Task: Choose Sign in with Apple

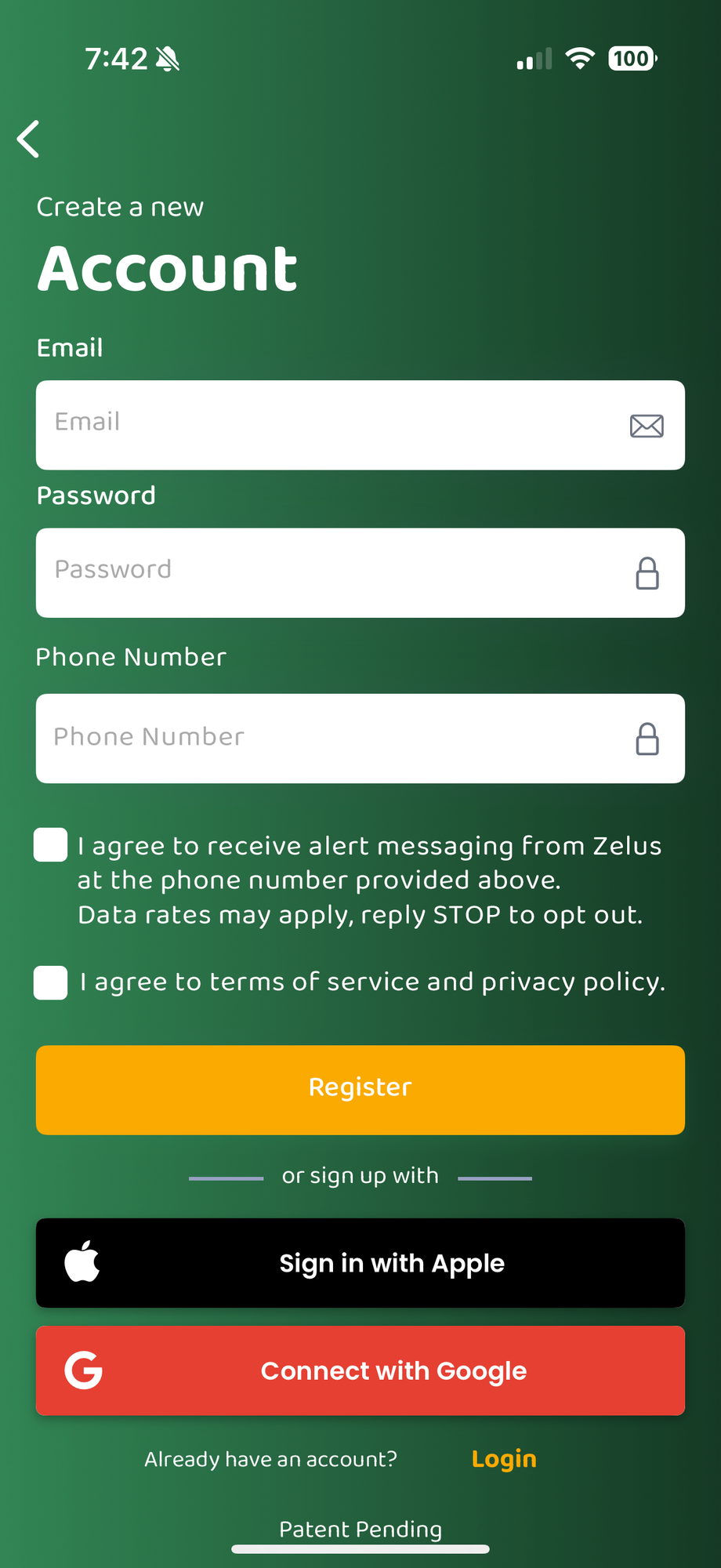Action: 360,1262
